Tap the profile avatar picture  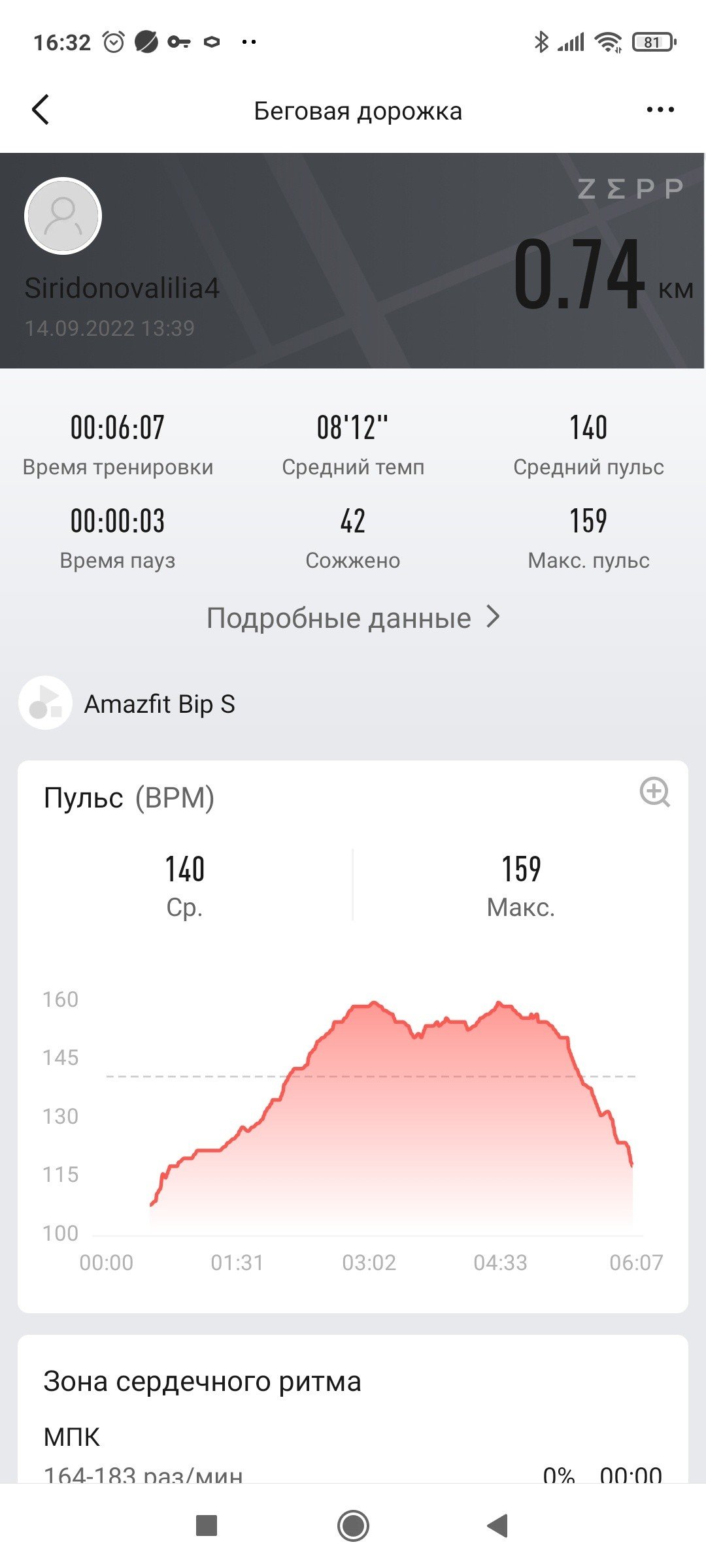(x=63, y=216)
